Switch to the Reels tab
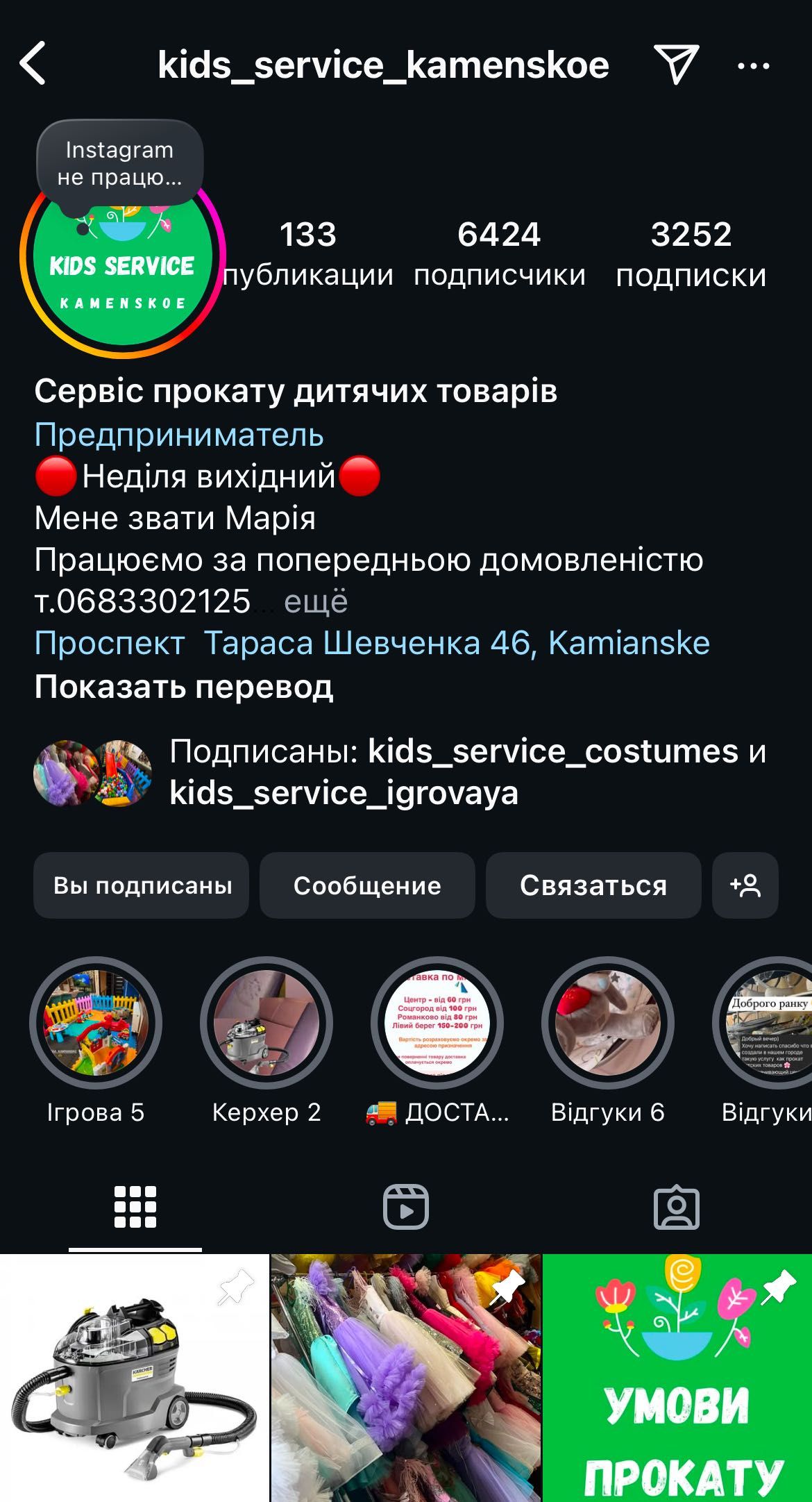This screenshot has height=1502, width=812. pos(406,1208)
